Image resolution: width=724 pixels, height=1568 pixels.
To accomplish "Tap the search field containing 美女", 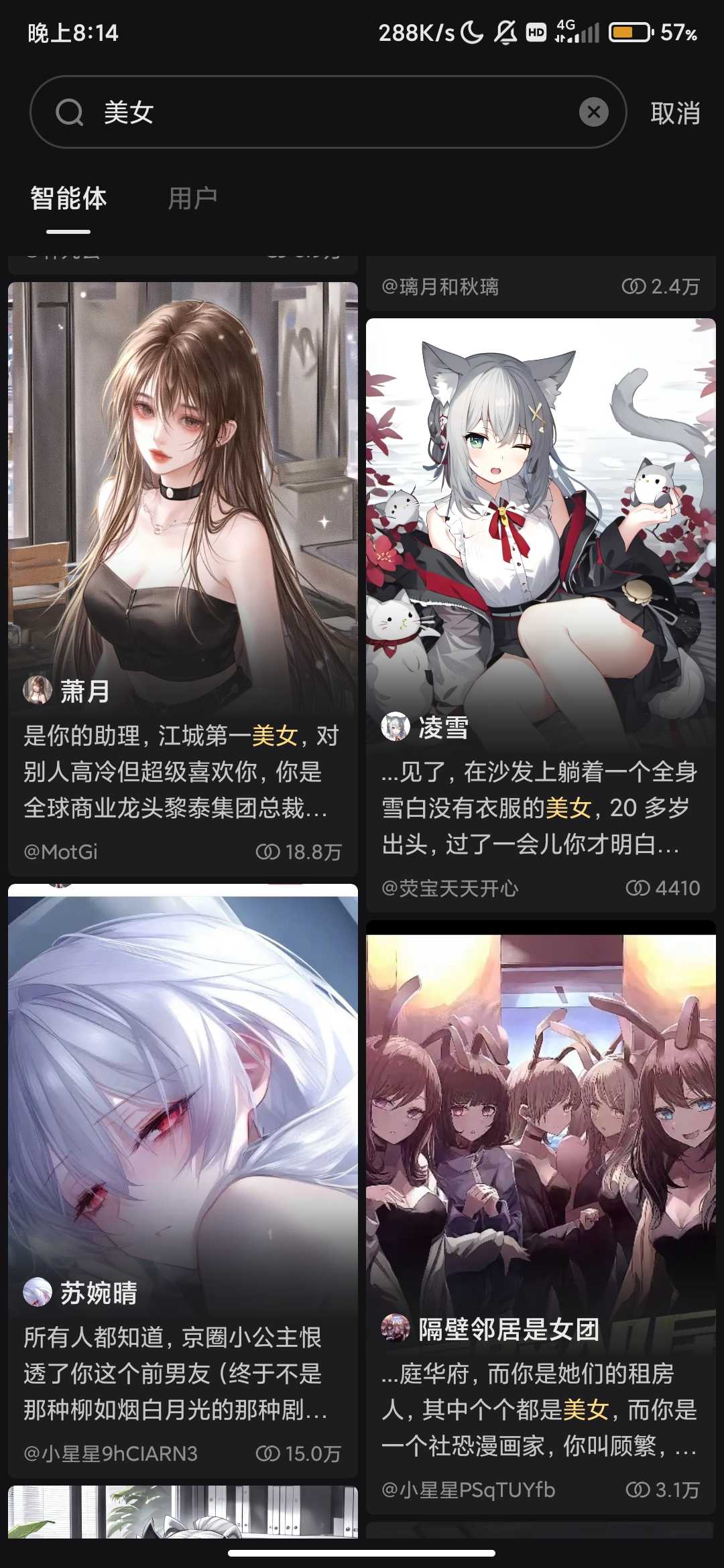I will [322, 112].
